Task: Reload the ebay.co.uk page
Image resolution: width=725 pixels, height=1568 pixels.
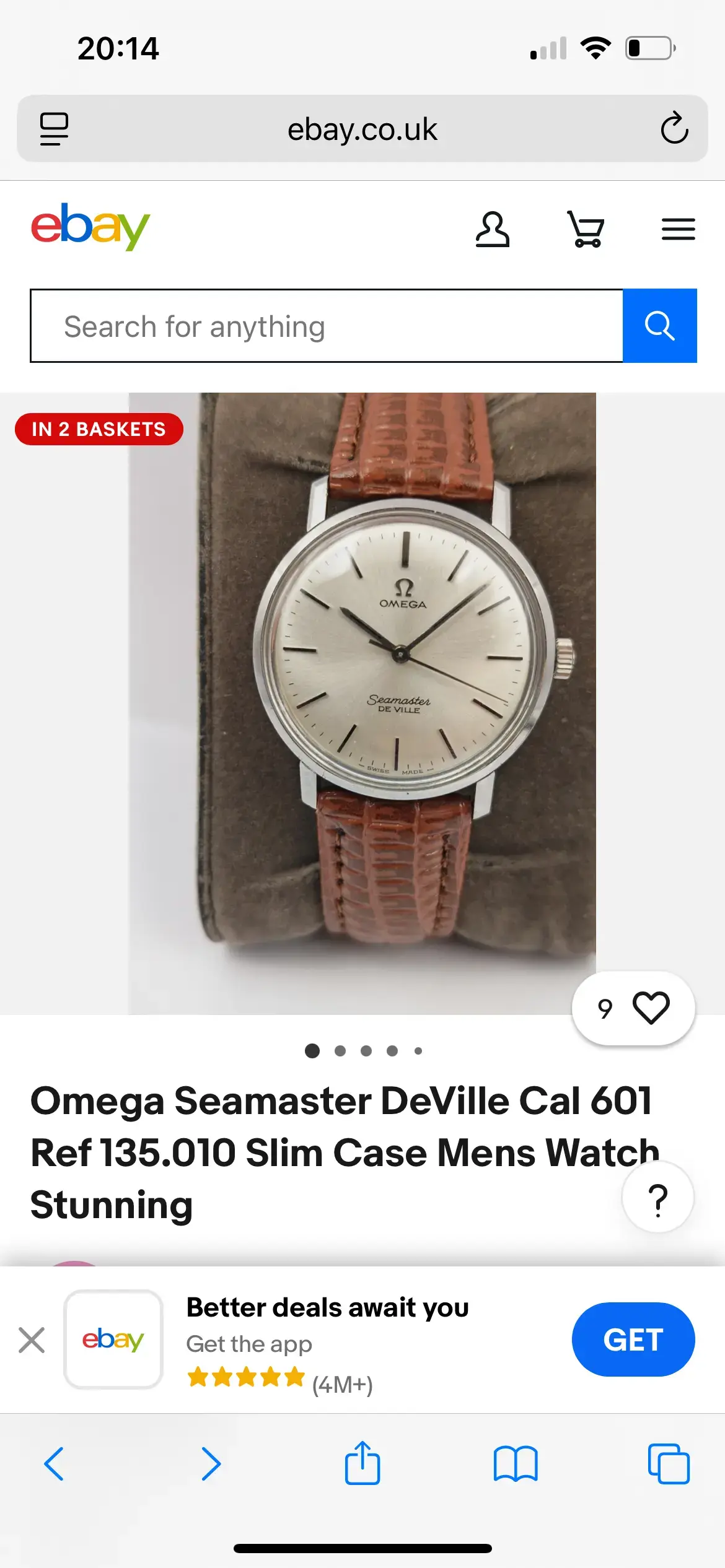Action: (674, 129)
